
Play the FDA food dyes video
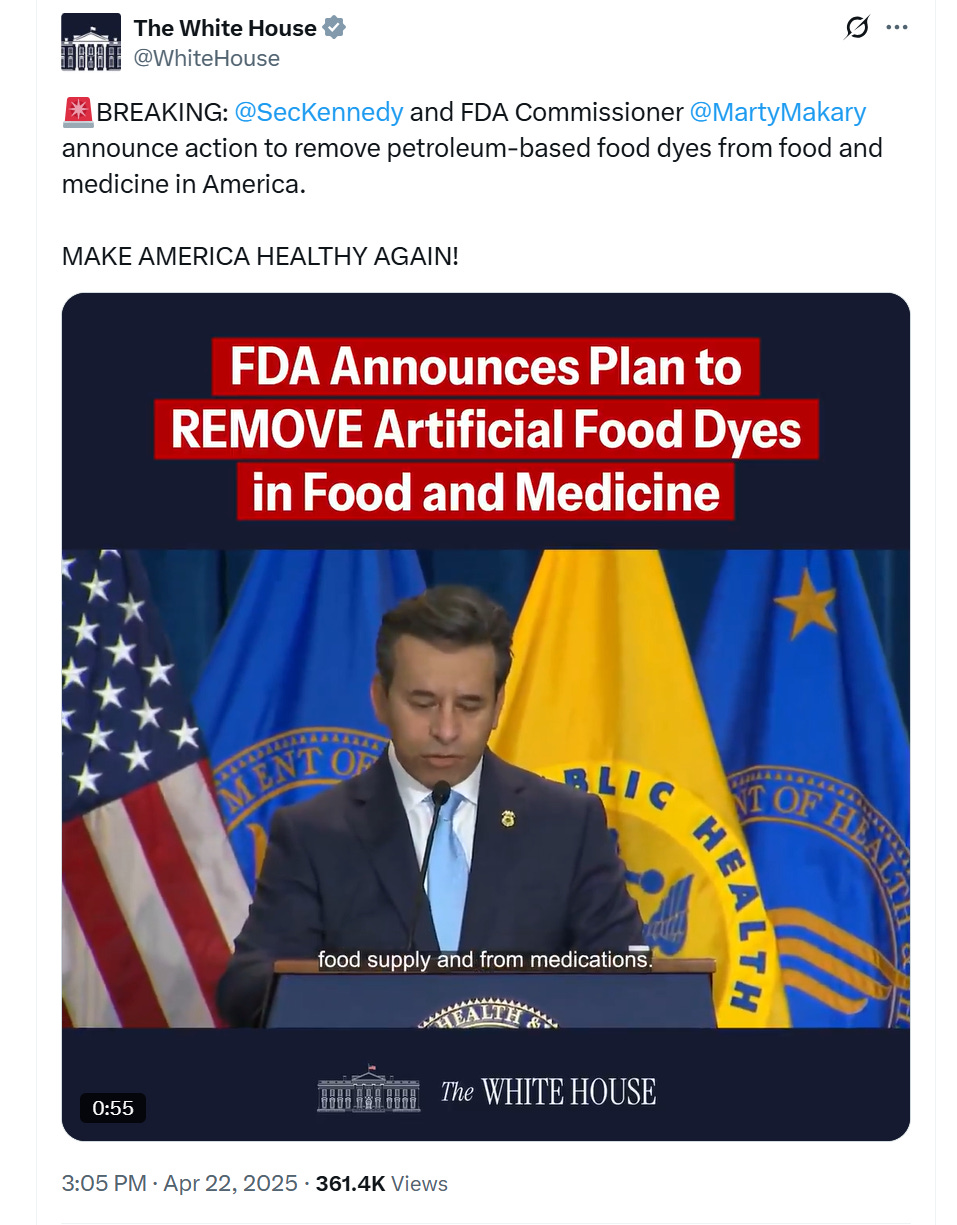click(486, 716)
